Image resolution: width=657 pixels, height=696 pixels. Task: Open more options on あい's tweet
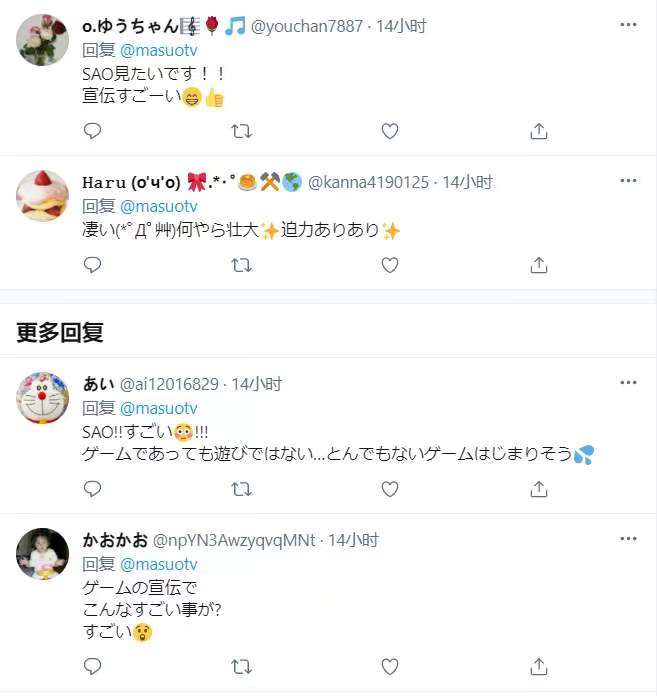click(x=628, y=383)
